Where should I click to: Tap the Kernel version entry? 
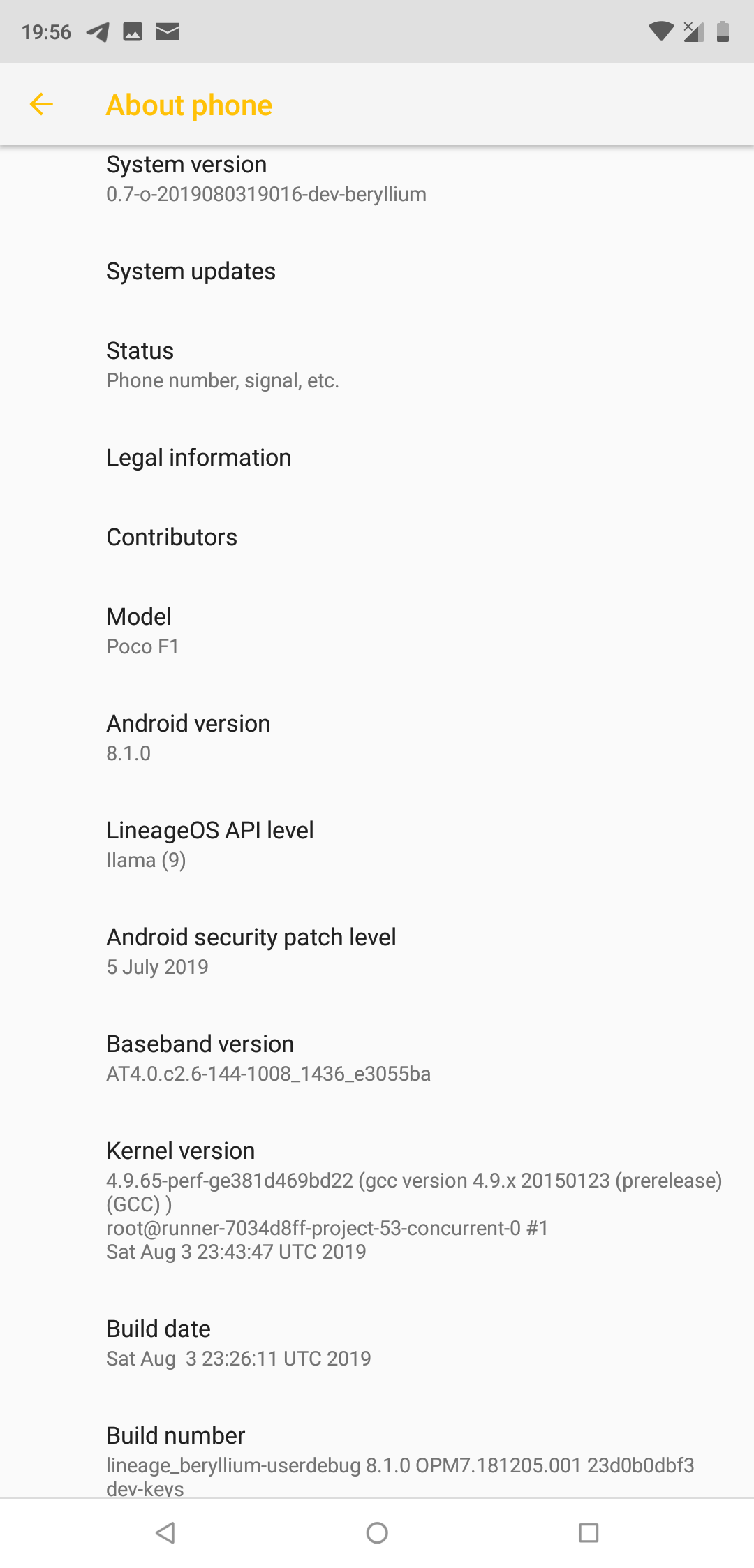coord(377,1199)
